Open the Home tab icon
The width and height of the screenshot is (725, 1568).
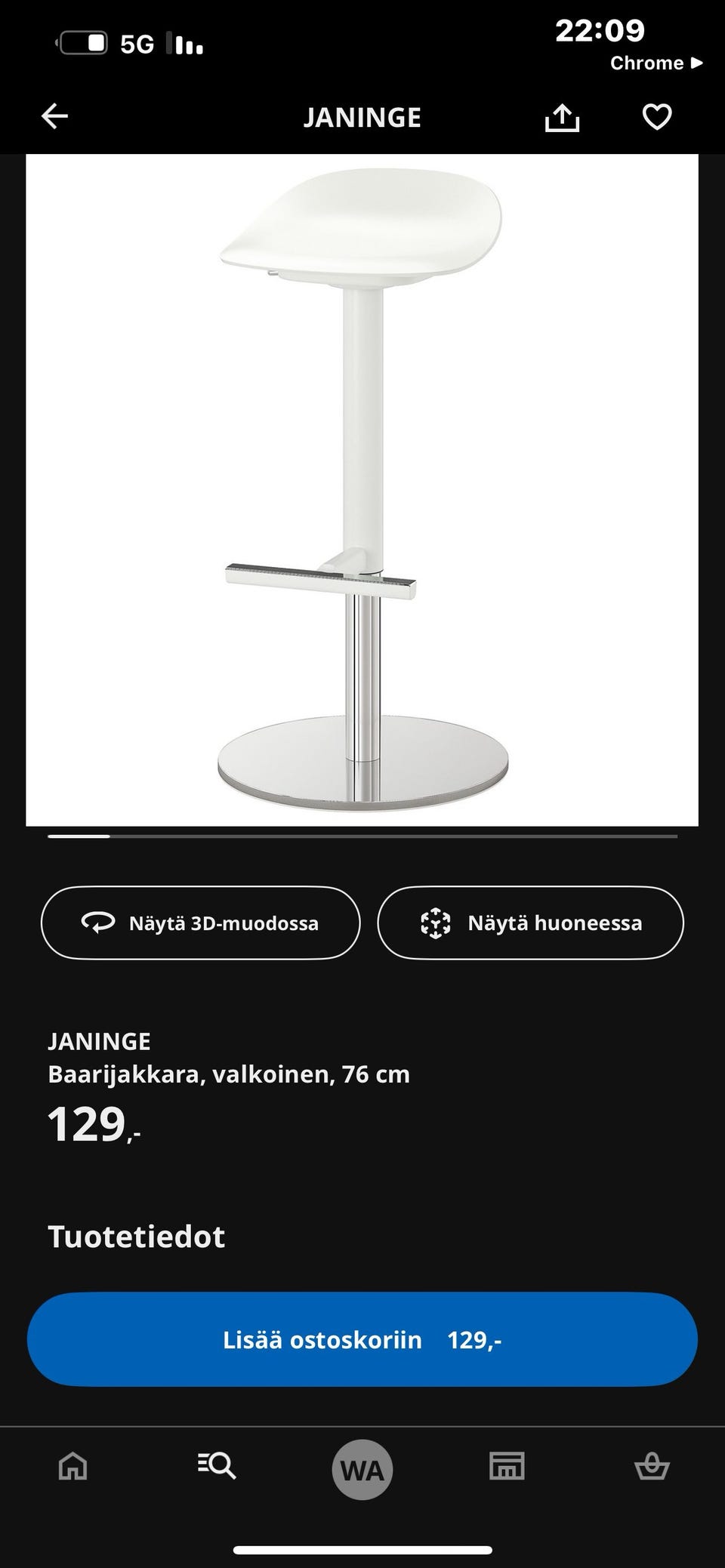click(72, 1468)
